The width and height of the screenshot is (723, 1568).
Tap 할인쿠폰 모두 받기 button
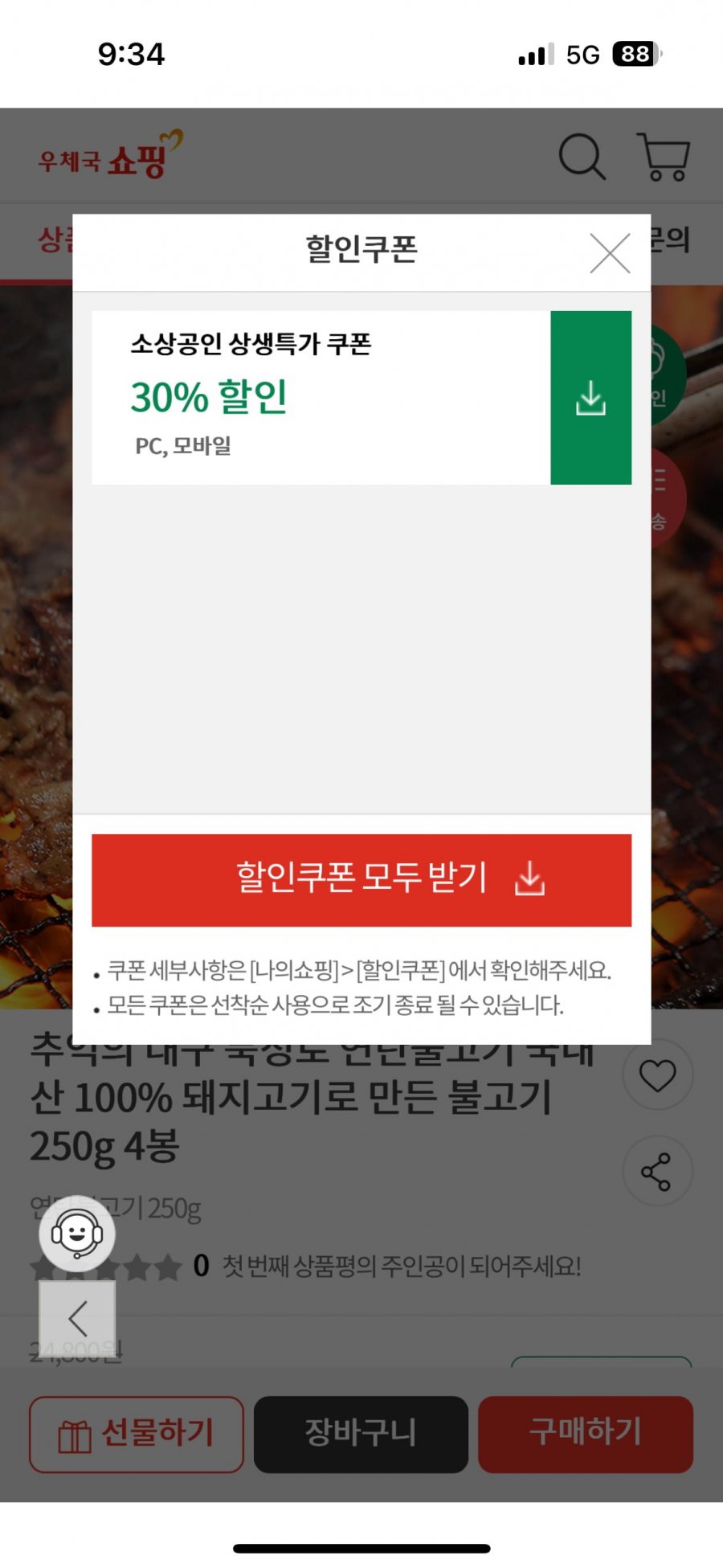[361, 879]
